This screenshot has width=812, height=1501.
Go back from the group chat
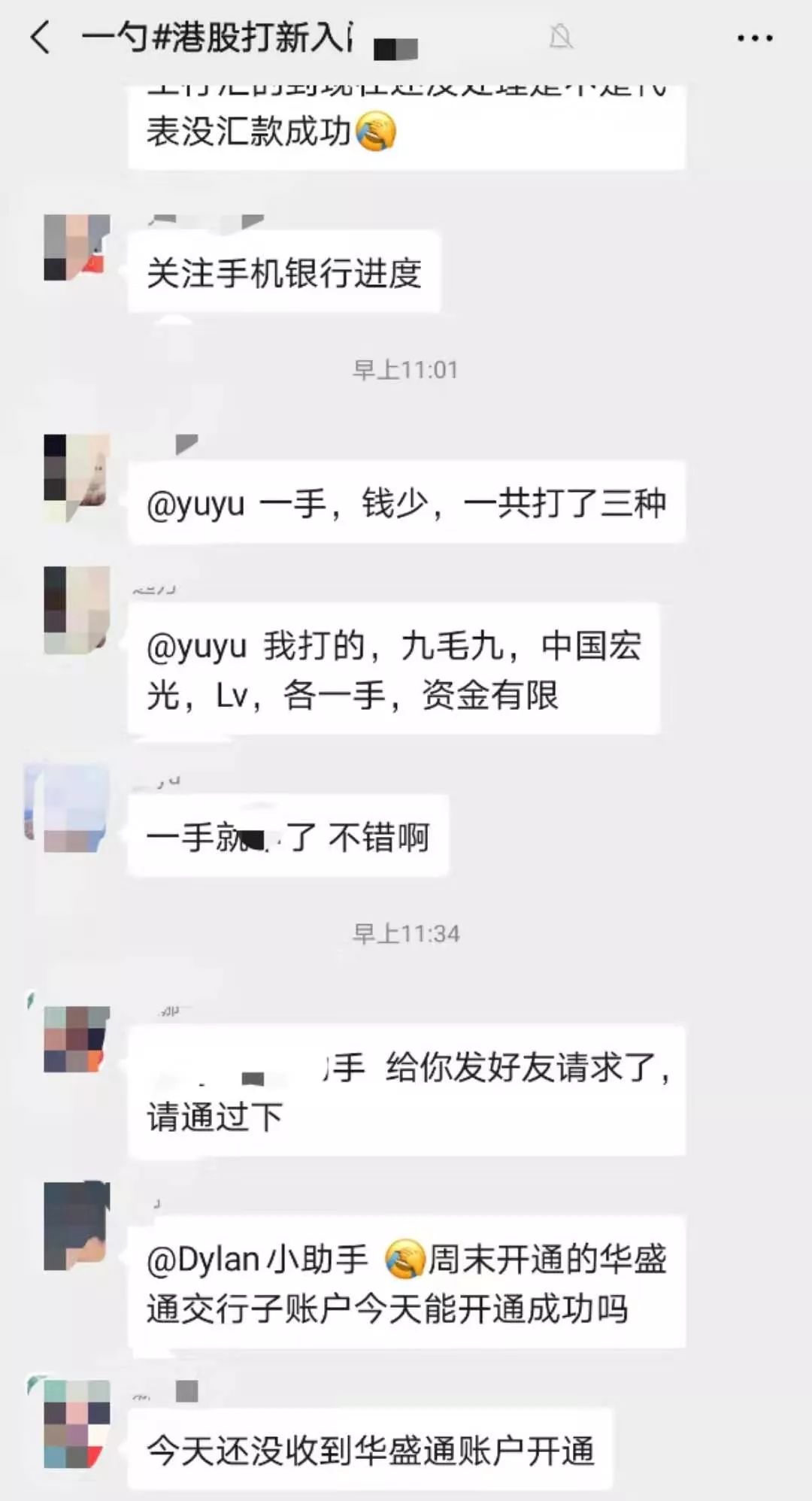coord(41,37)
